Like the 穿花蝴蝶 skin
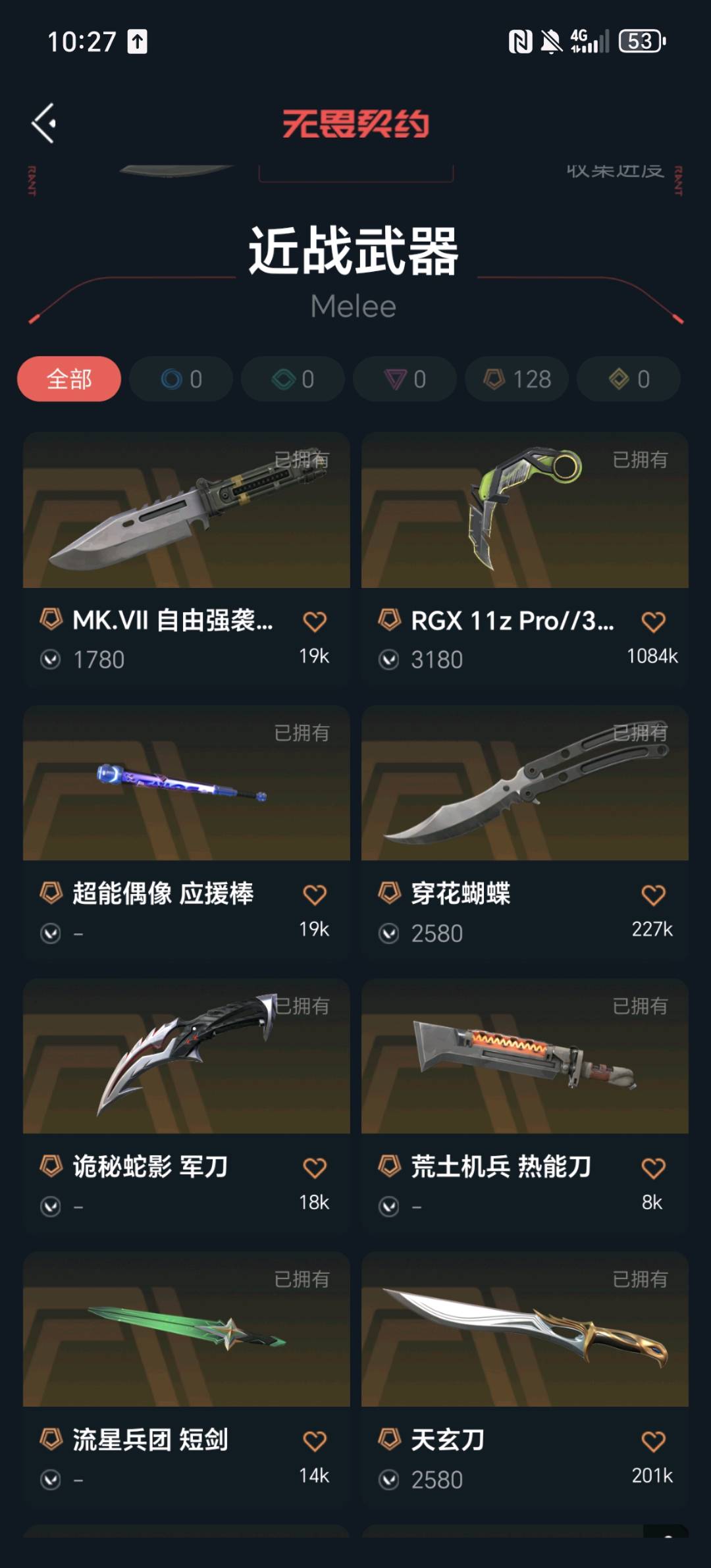Screen dimensions: 711x1568 click(x=653, y=895)
